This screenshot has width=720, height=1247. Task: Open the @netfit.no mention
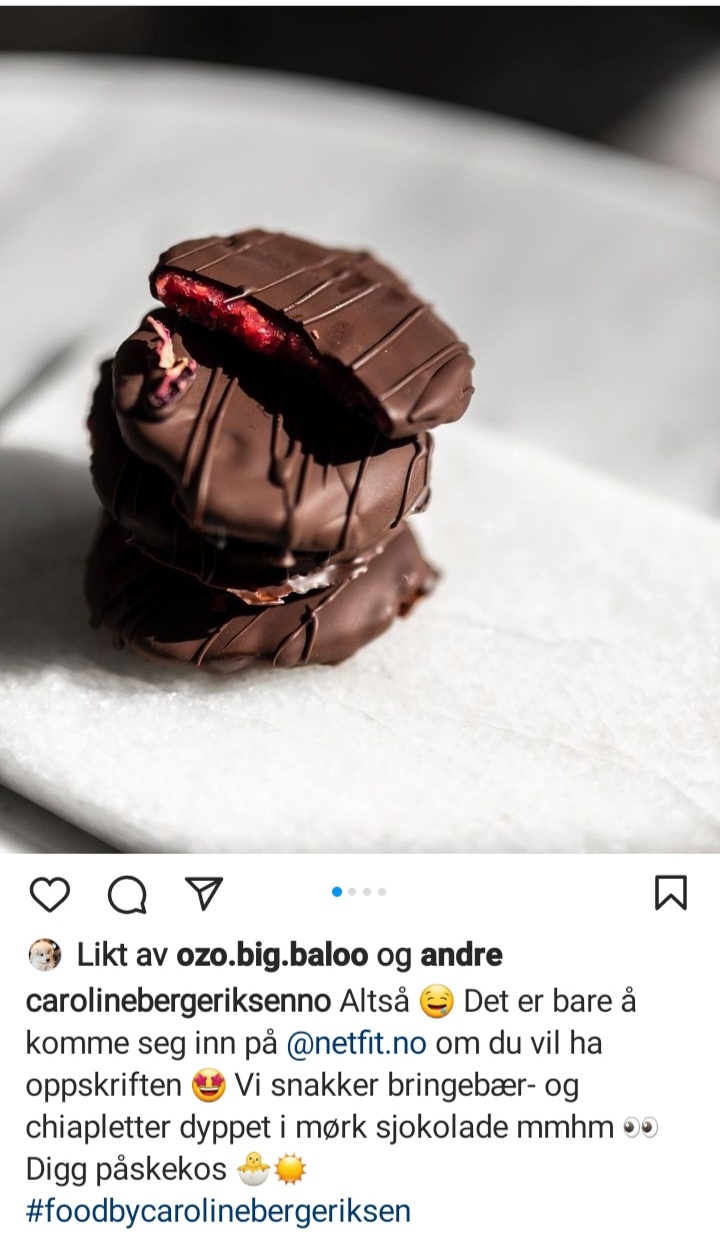[356, 1044]
